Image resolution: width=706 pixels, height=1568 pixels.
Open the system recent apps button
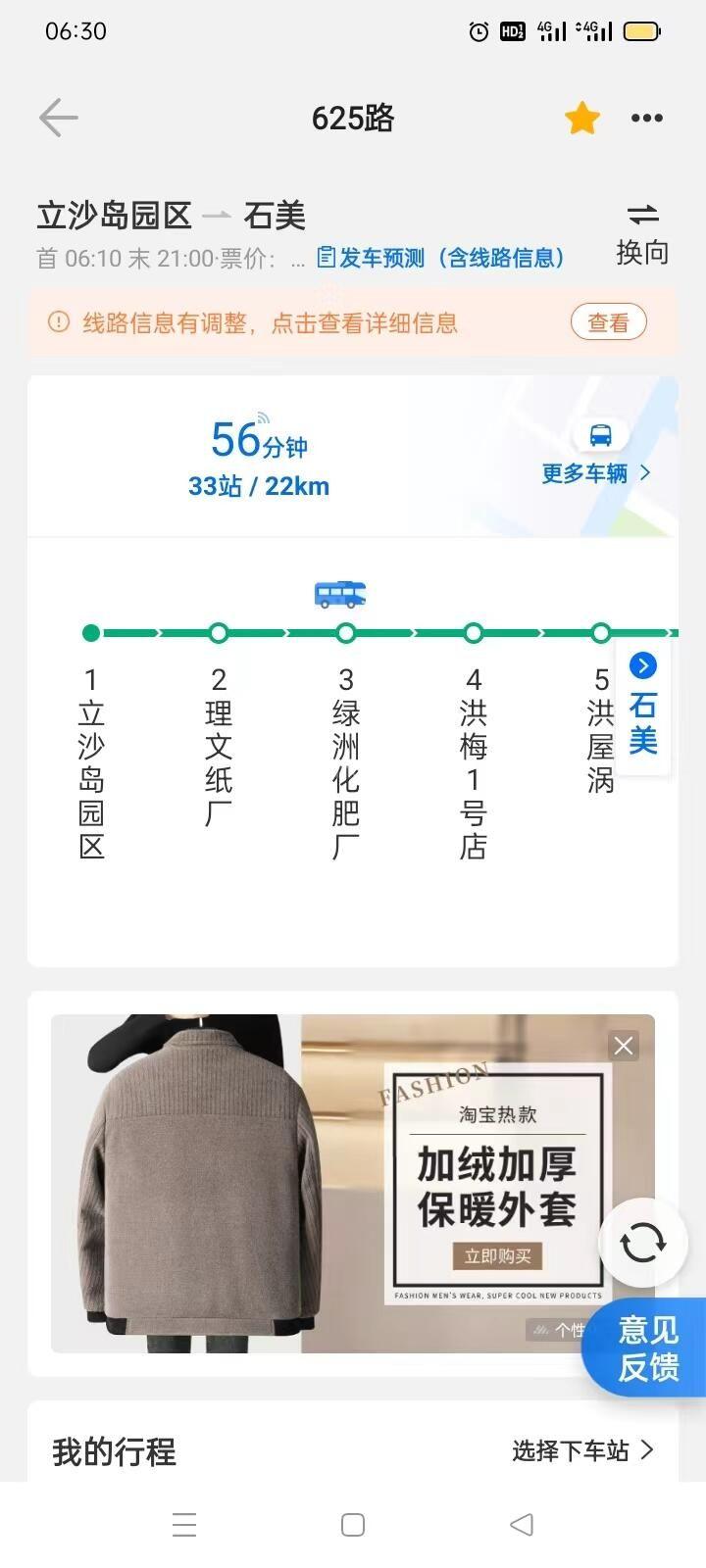coord(184,1525)
